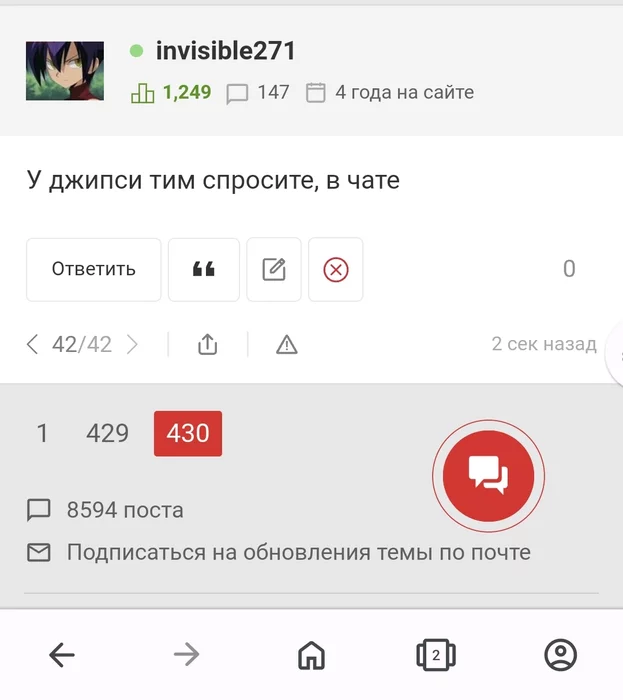This screenshot has height=700, width=623.
Task: Share this post
Action: click(x=207, y=345)
